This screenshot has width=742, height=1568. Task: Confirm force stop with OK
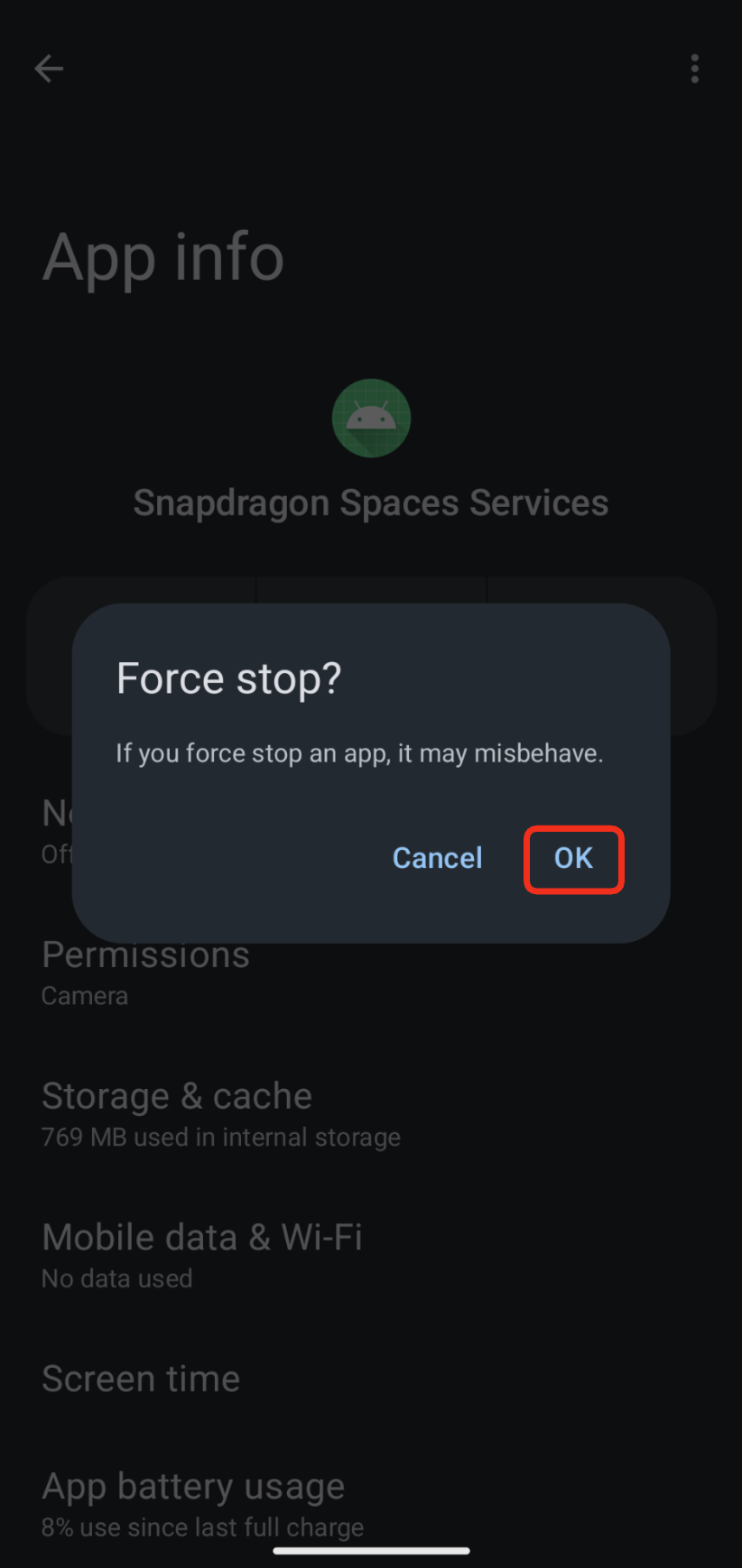(573, 858)
